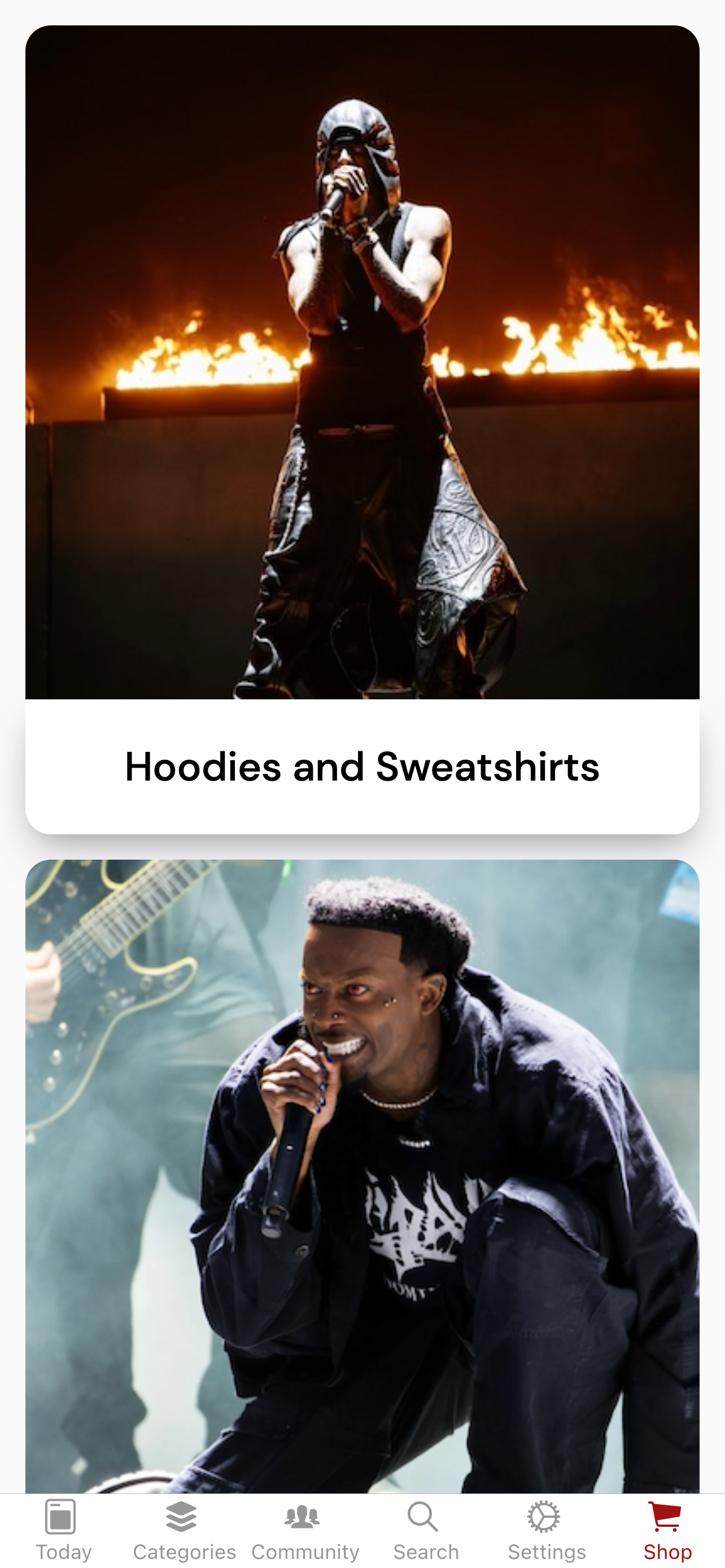Tap the Shop tab
The height and width of the screenshot is (1568, 725).
(667, 1530)
